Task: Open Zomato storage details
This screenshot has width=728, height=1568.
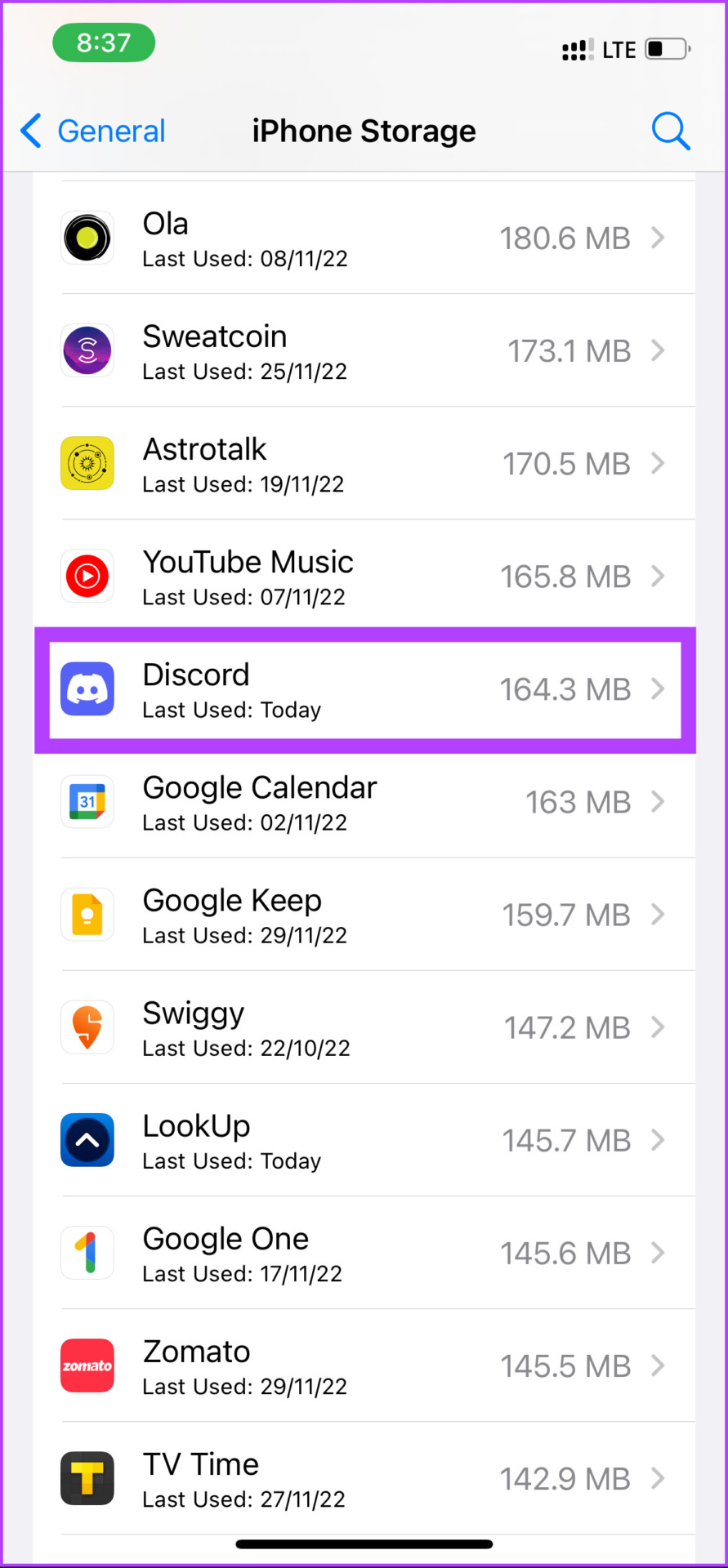Action: point(364,1365)
